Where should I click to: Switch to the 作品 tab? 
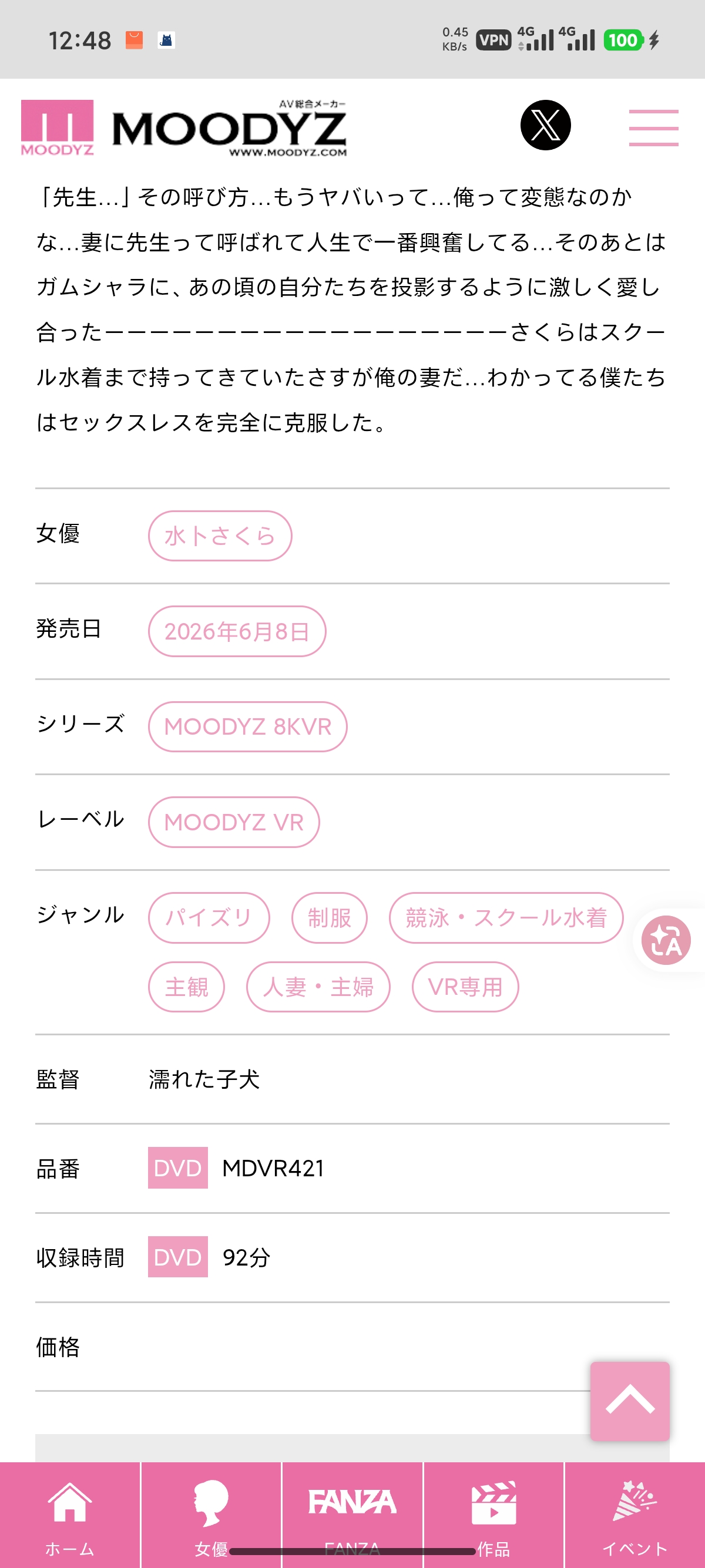(x=493, y=1515)
